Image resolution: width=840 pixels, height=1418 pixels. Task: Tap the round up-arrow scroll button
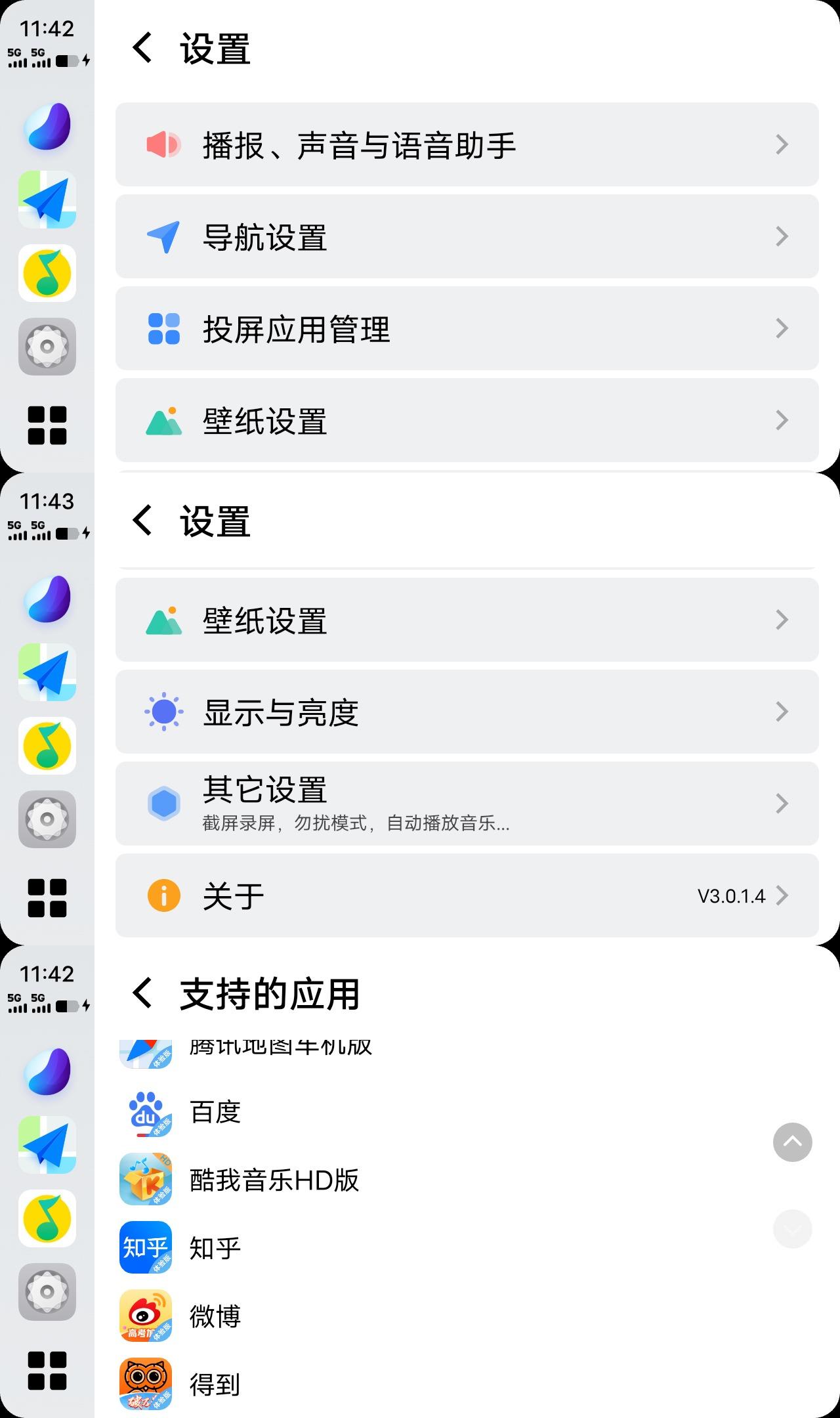tap(793, 1142)
